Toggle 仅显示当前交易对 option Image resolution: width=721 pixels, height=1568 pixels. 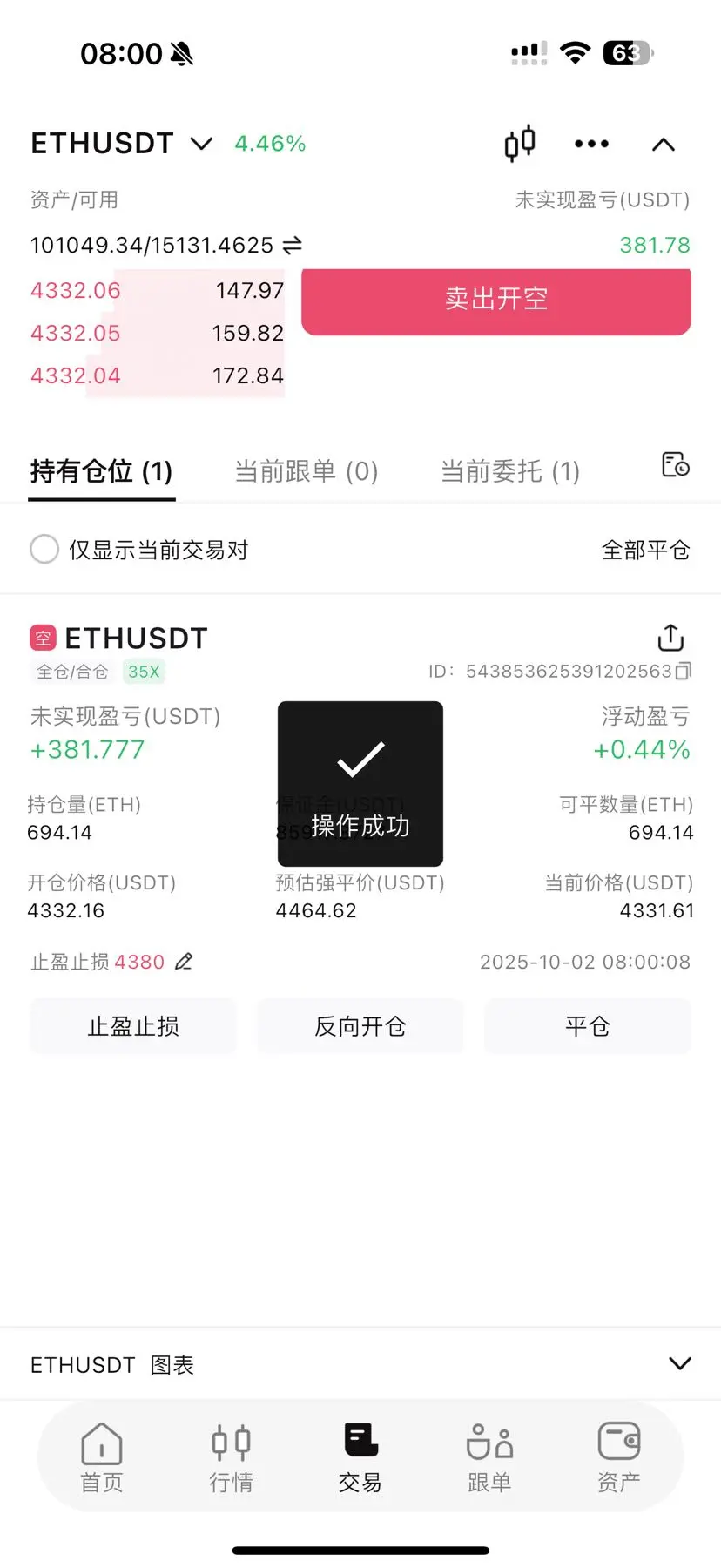click(x=139, y=550)
